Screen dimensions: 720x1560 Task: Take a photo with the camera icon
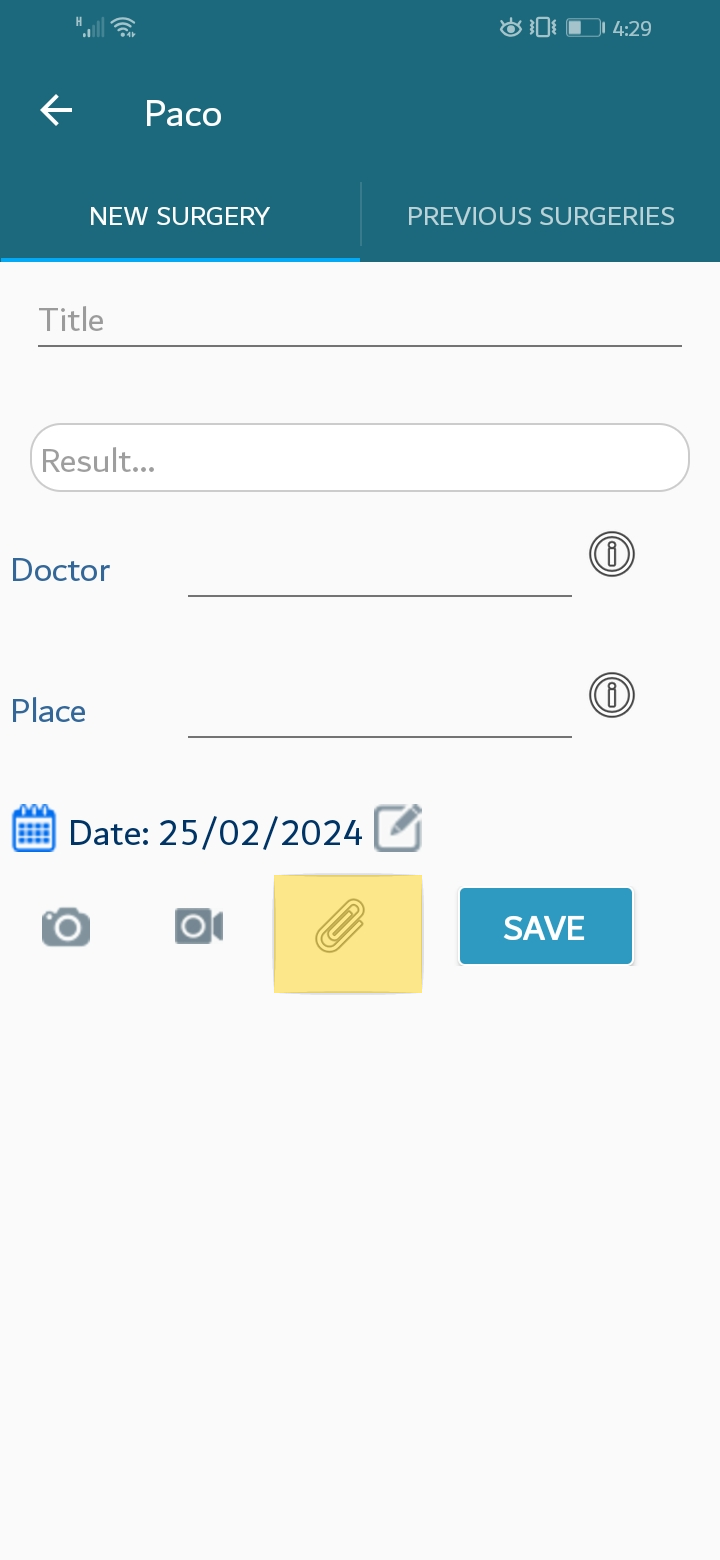coord(66,927)
